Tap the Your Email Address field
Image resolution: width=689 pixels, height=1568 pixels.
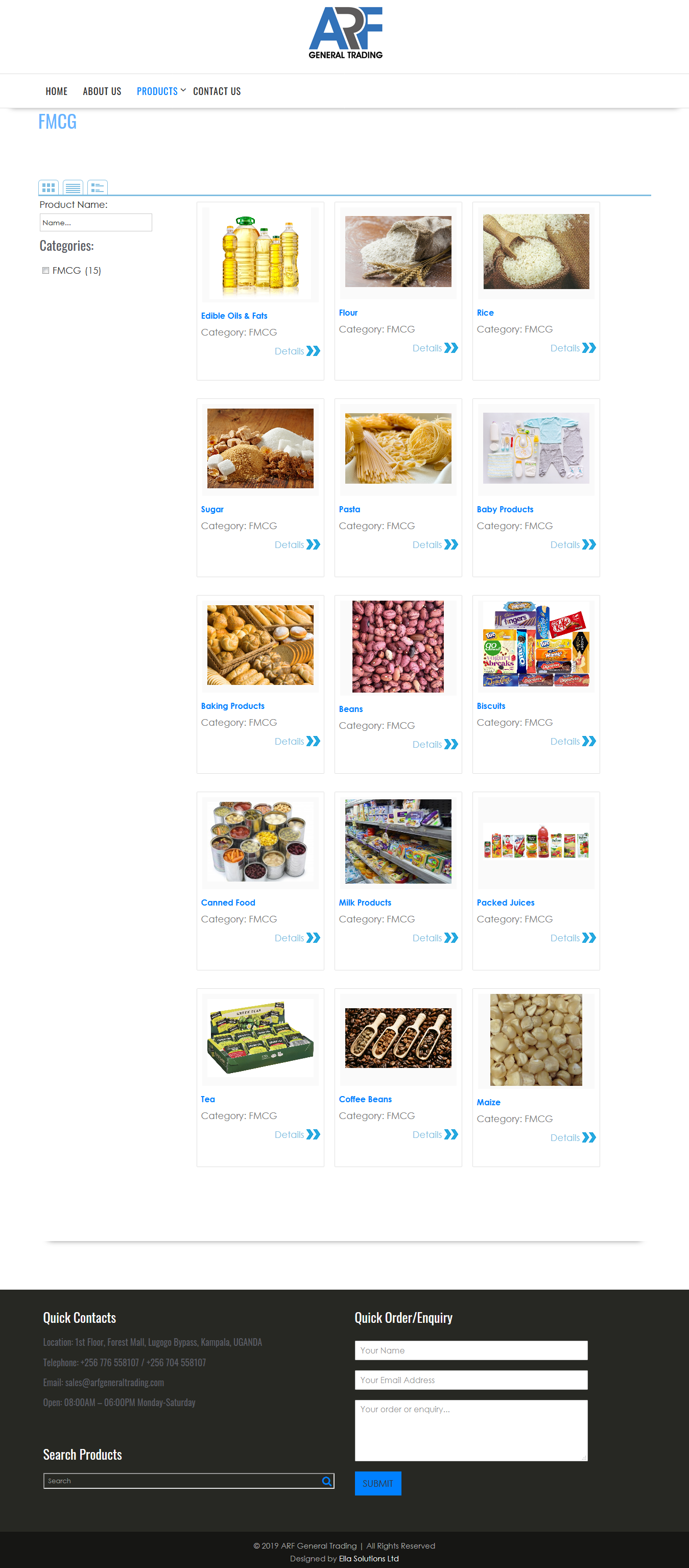(x=470, y=1380)
